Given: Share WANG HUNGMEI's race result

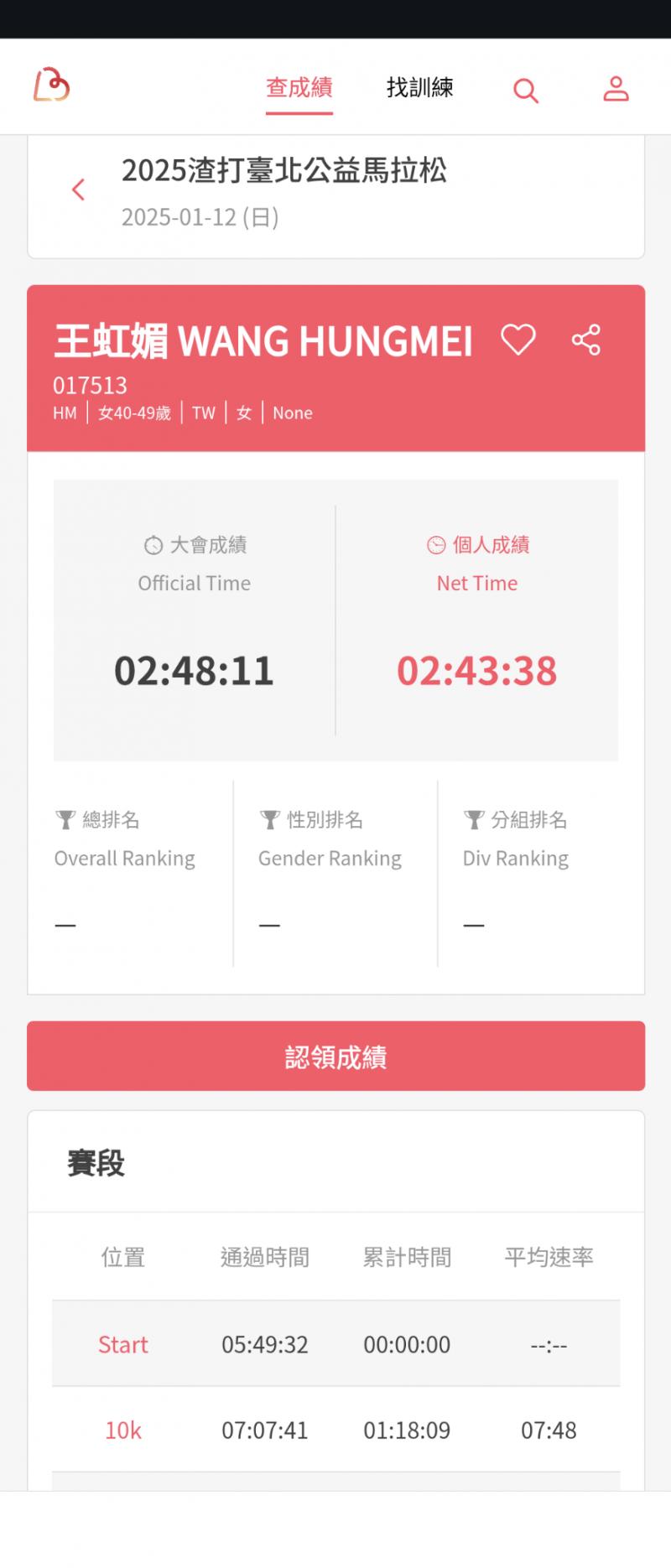Looking at the screenshot, I should [586, 340].
